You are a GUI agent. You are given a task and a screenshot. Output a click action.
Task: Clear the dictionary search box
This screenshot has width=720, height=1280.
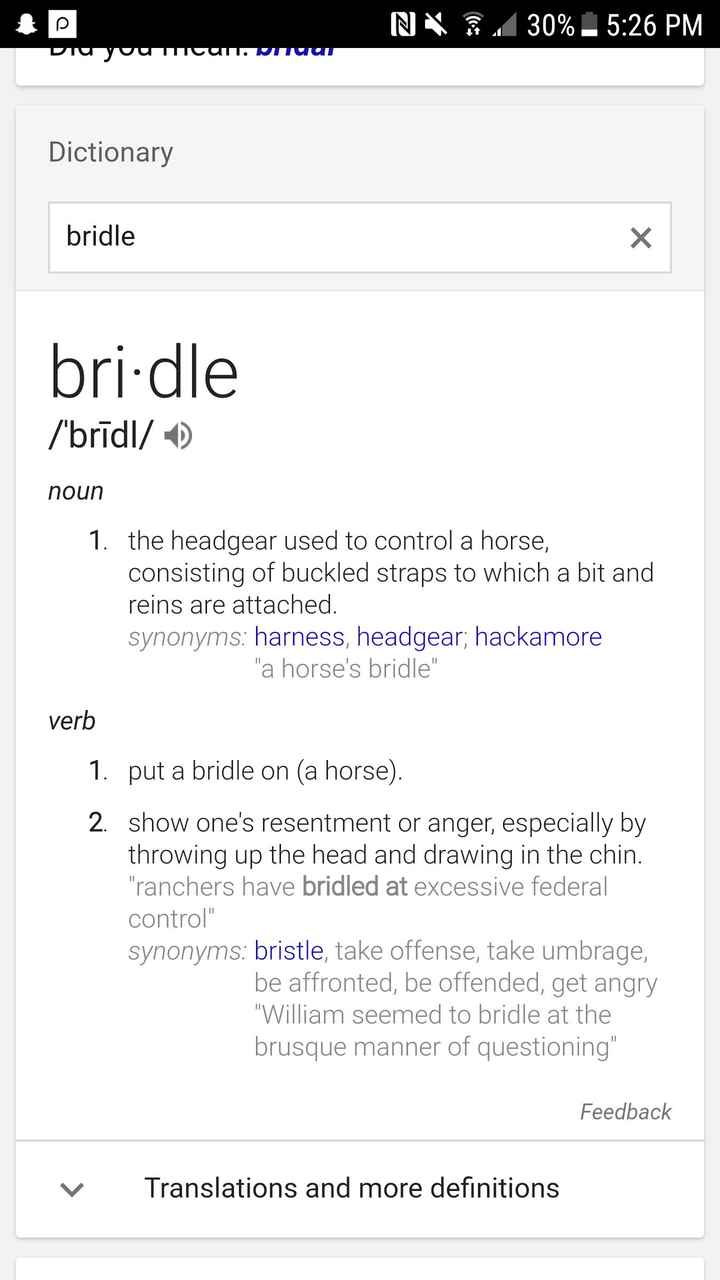640,237
